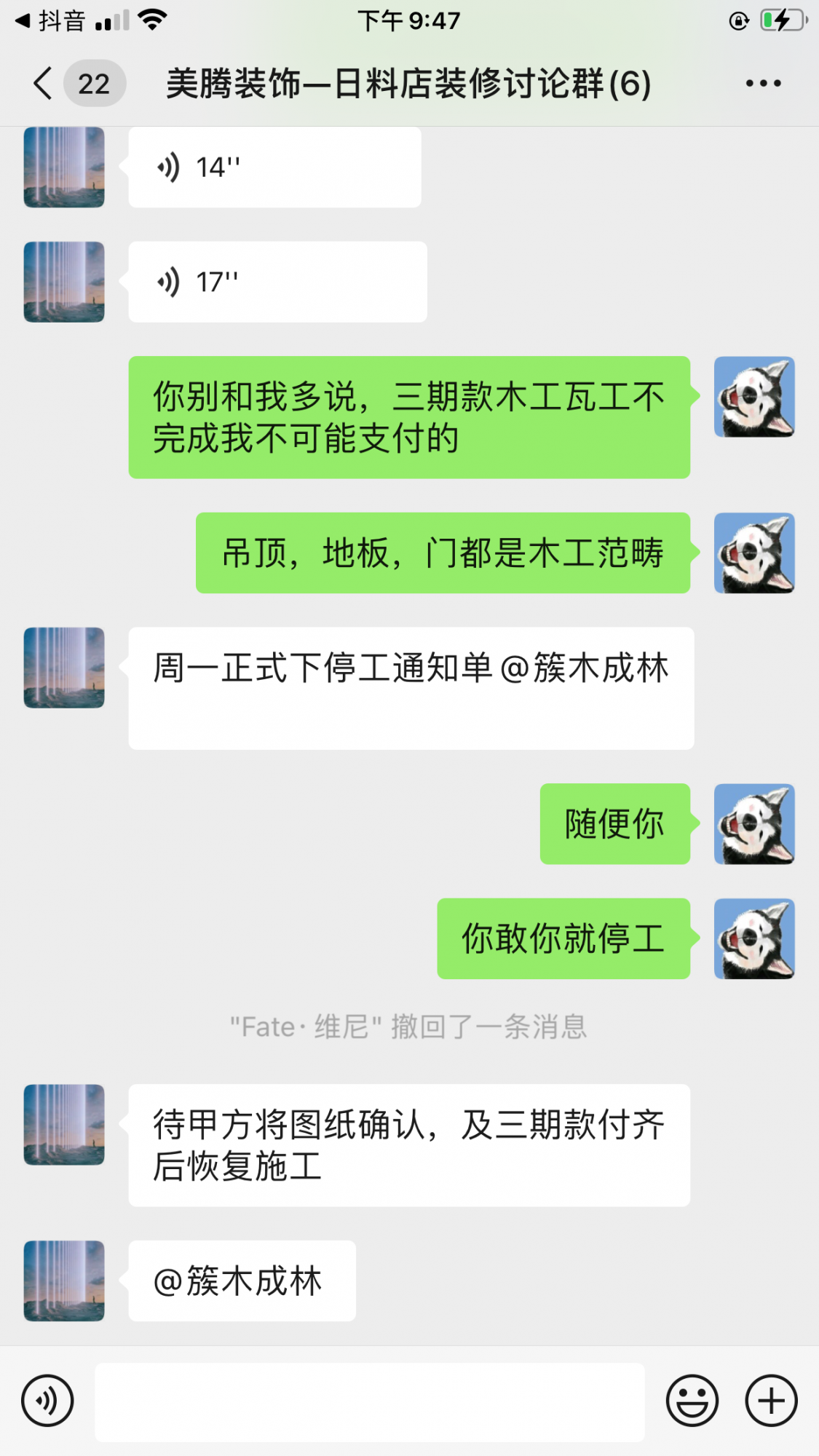The width and height of the screenshot is (819, 1456).
Task: Play the 17-second voice message
Action: click(277, 282)
